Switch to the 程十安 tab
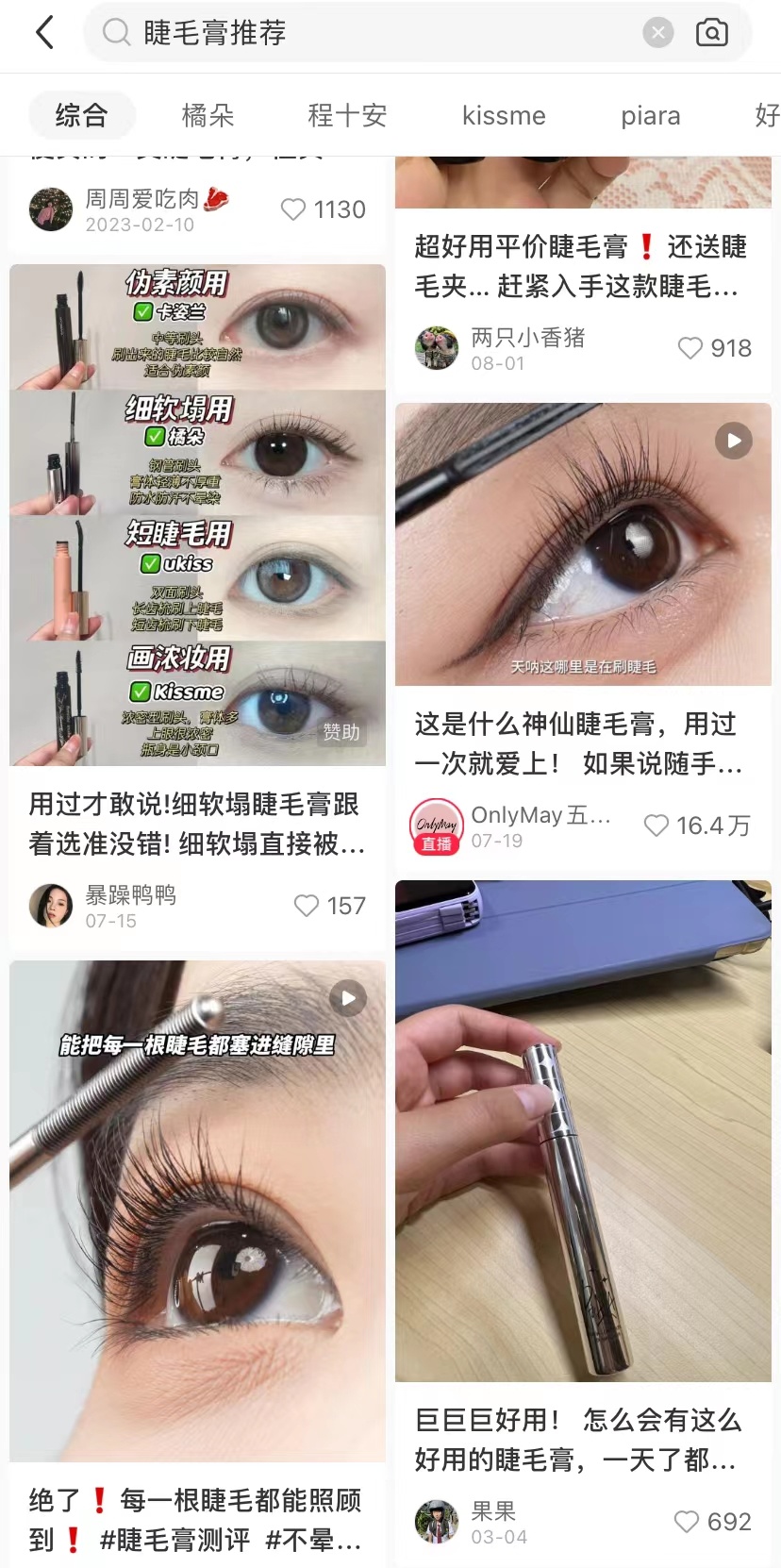Screen dimensions: 781x1568 347,115
